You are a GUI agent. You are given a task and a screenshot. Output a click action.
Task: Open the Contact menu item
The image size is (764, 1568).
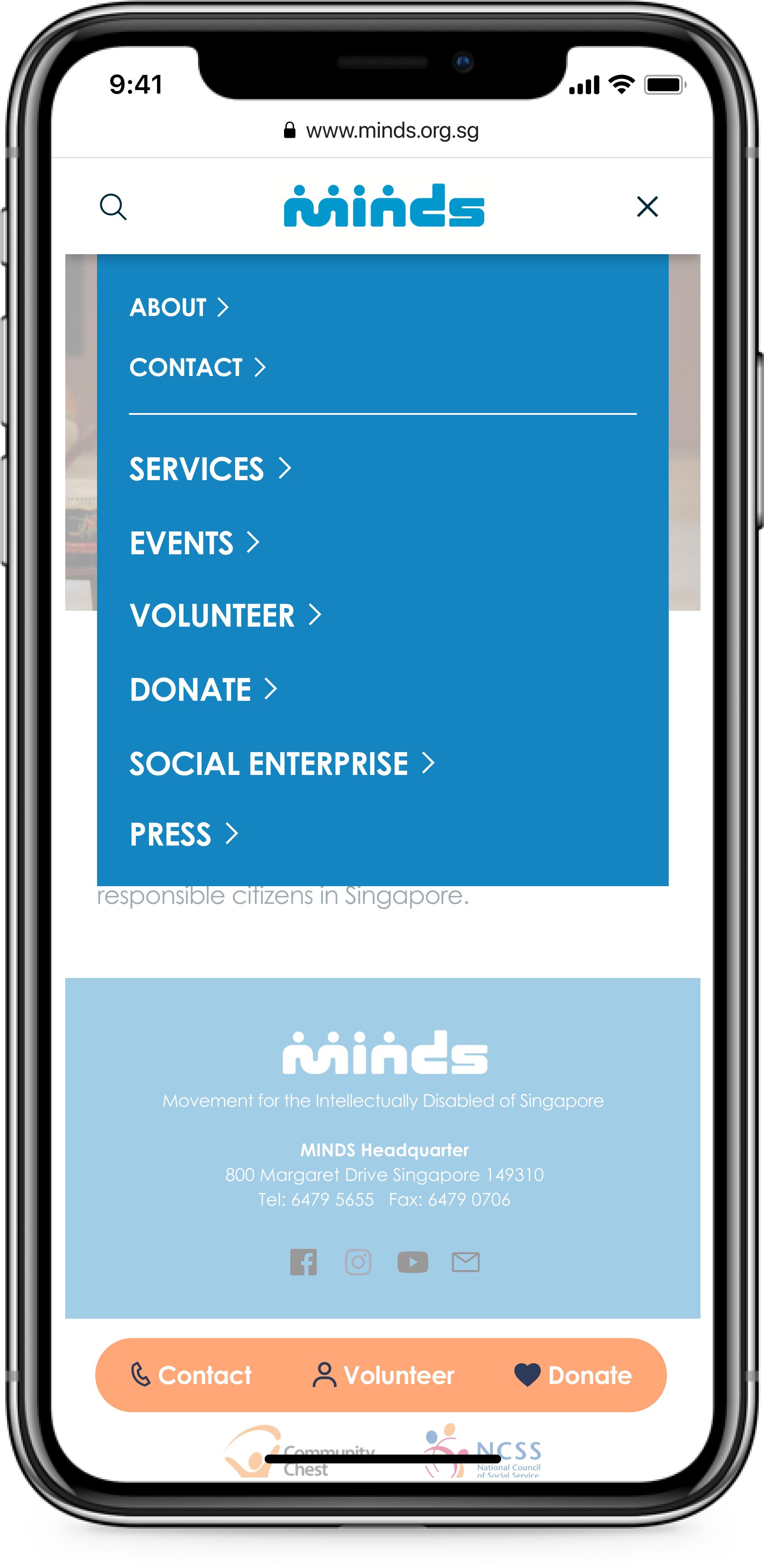click(198, 367)
